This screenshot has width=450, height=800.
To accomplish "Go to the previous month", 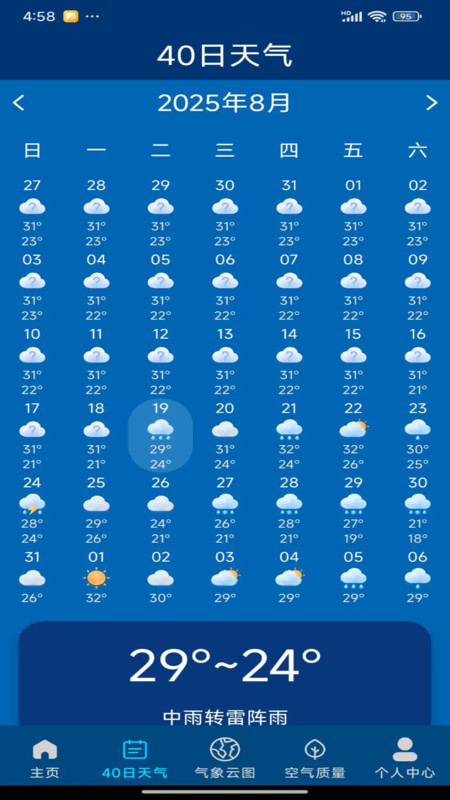I will tap(19, 103).
